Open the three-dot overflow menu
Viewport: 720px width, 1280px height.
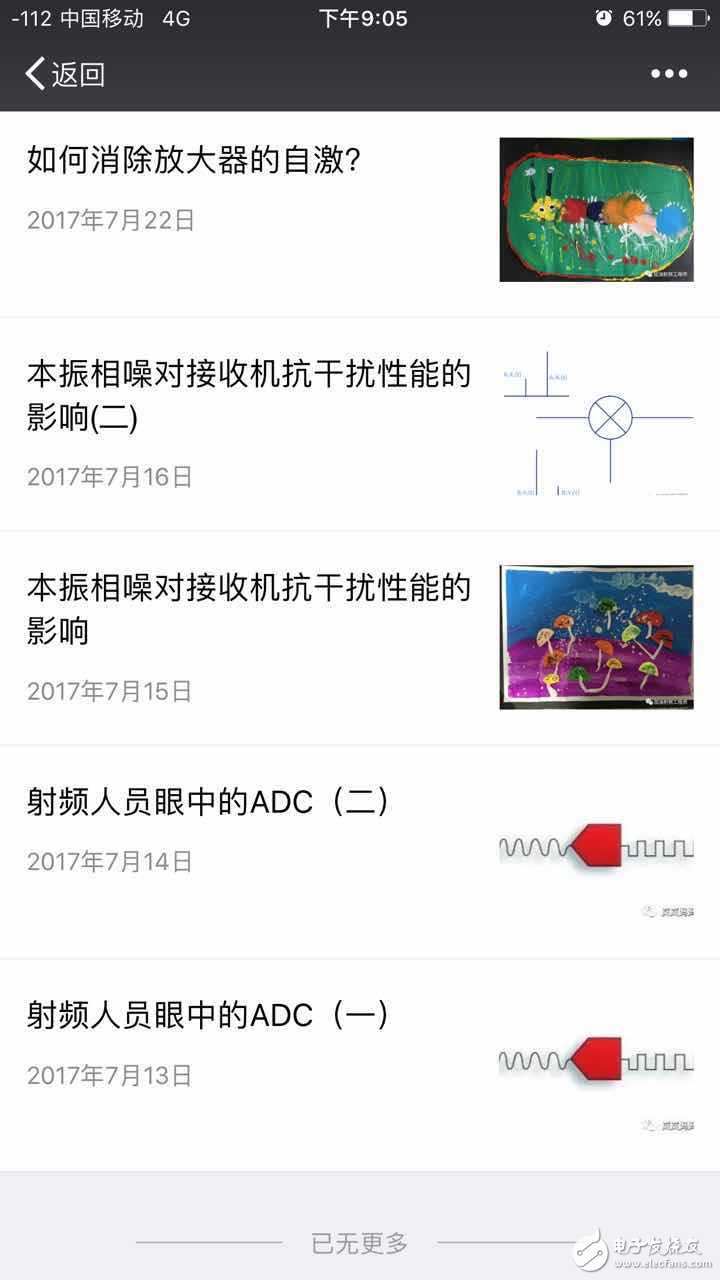pos(668,74)
